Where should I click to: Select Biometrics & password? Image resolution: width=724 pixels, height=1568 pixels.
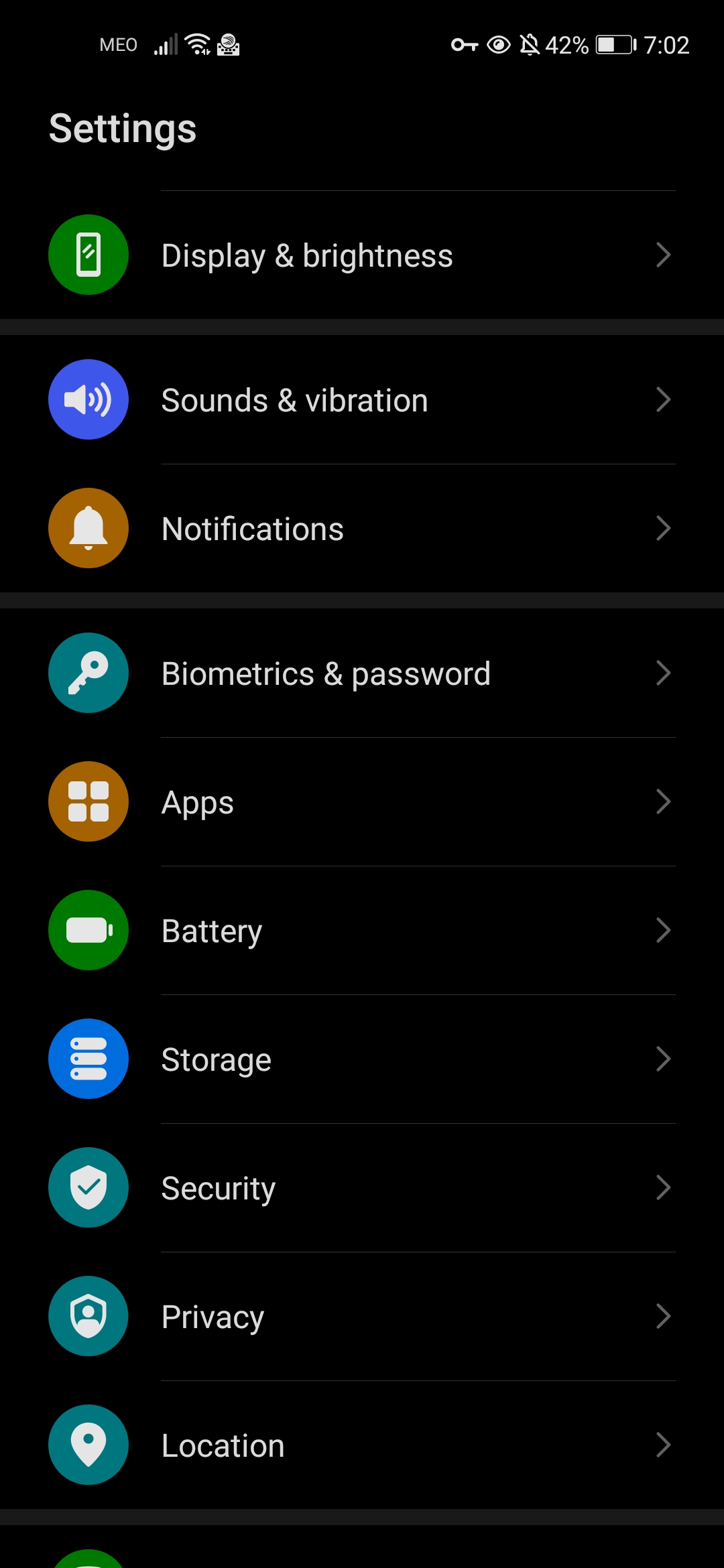coord(362,673)
